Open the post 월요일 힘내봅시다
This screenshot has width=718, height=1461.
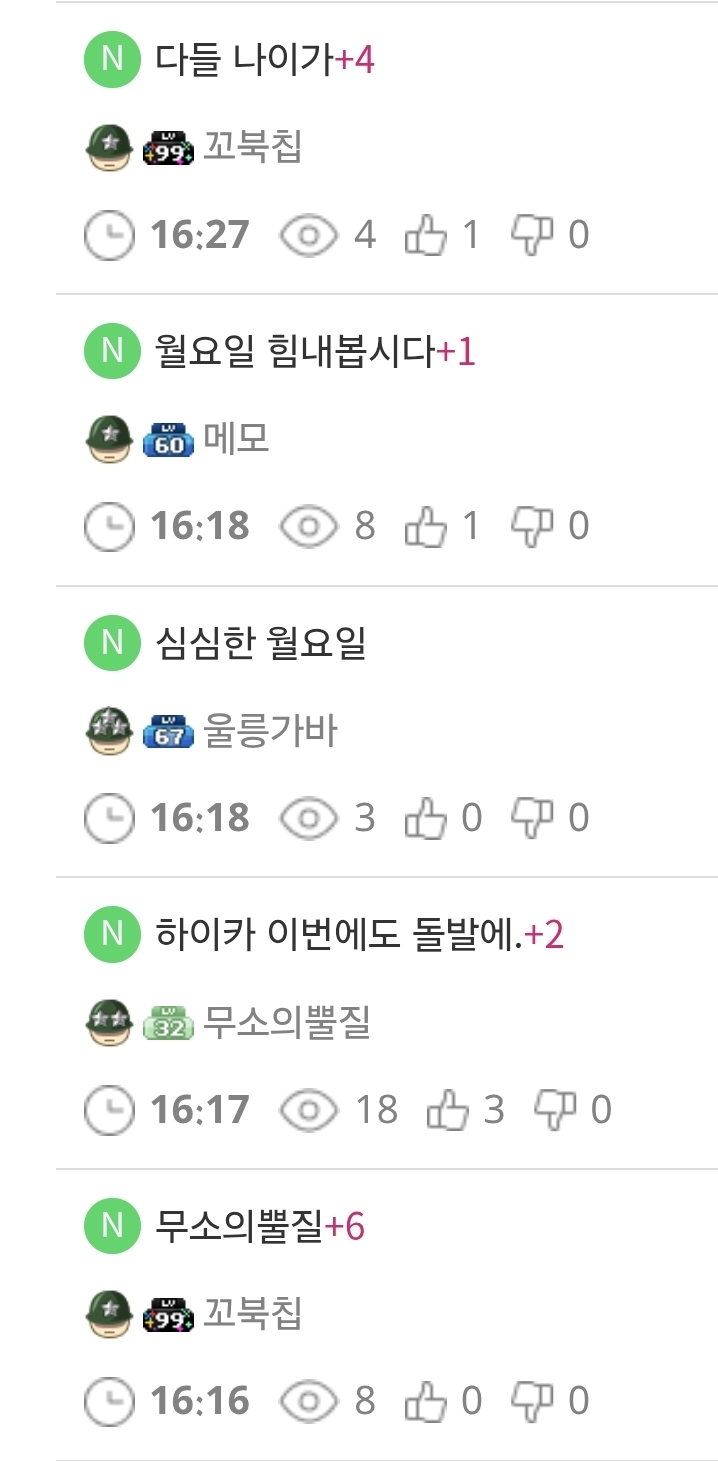pos(295,352)
